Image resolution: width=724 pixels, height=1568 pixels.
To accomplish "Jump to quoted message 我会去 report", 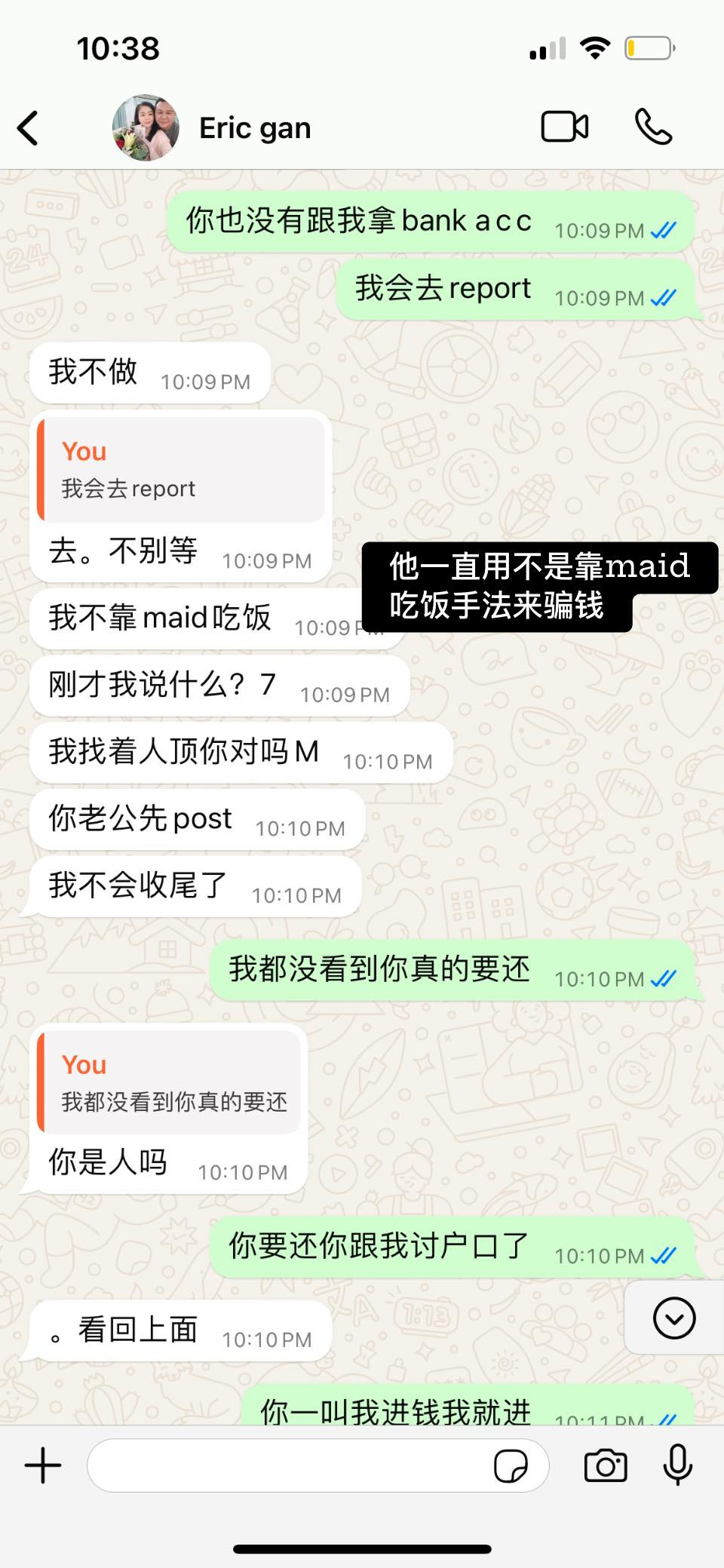I will pos(181,470).
